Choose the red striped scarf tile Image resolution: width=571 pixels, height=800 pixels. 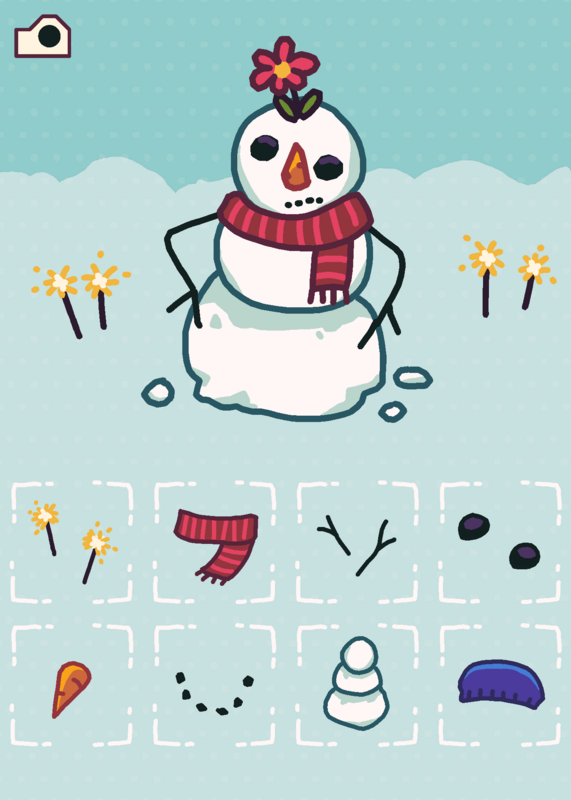(214, 542)
